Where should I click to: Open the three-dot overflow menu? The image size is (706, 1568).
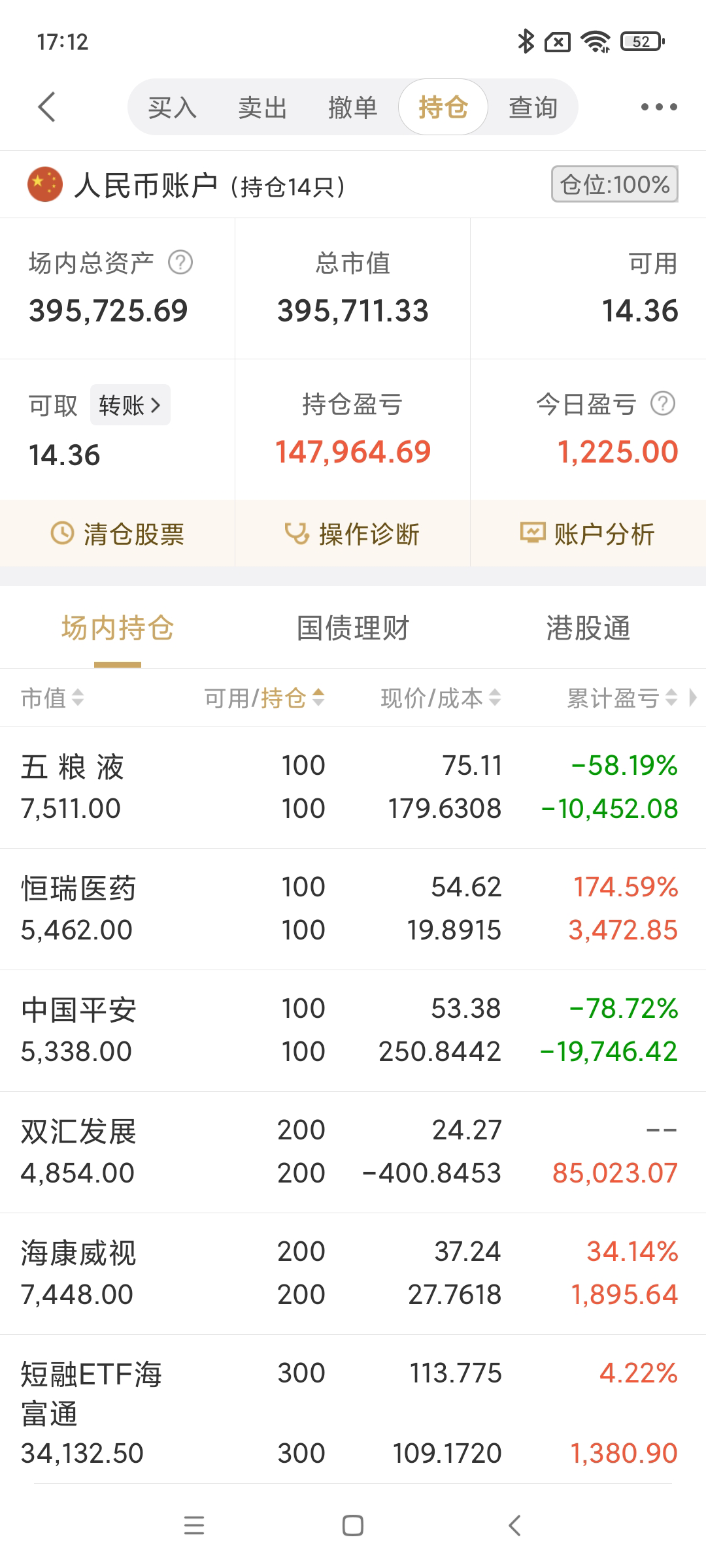point(658,107)
